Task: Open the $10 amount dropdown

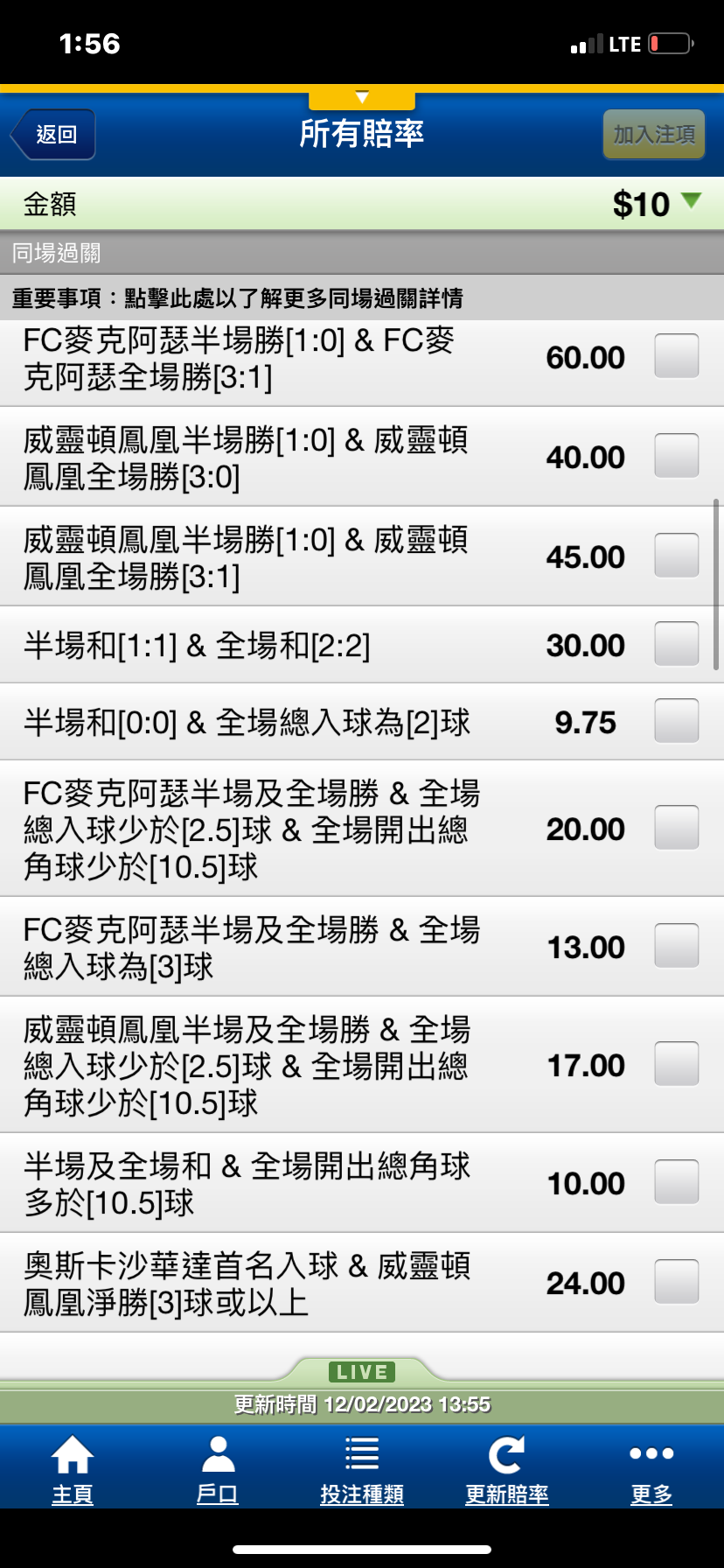Action: pyautogui.click(x=657, y=204)
